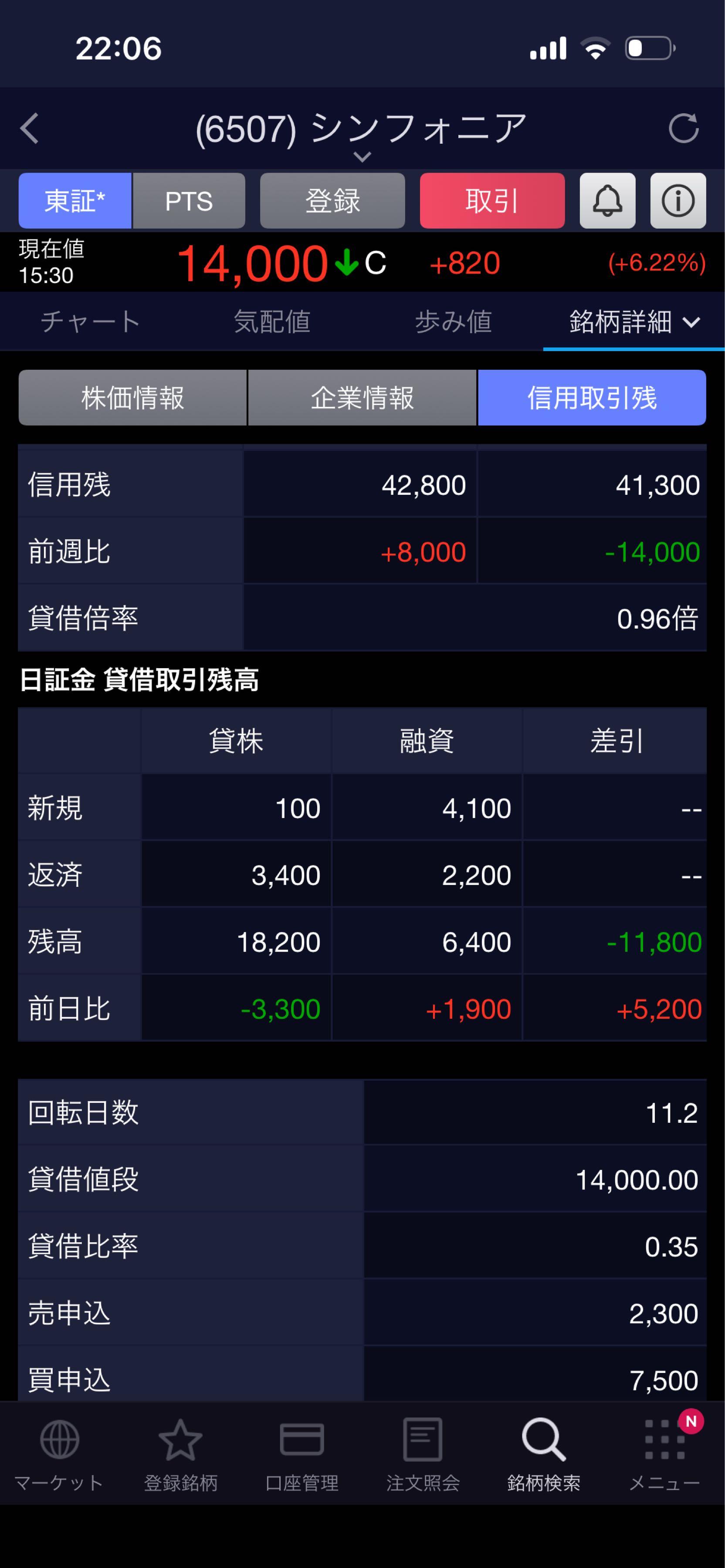Switch to the PTS market
Screen dimensions: 725x1568
[189, 201]
